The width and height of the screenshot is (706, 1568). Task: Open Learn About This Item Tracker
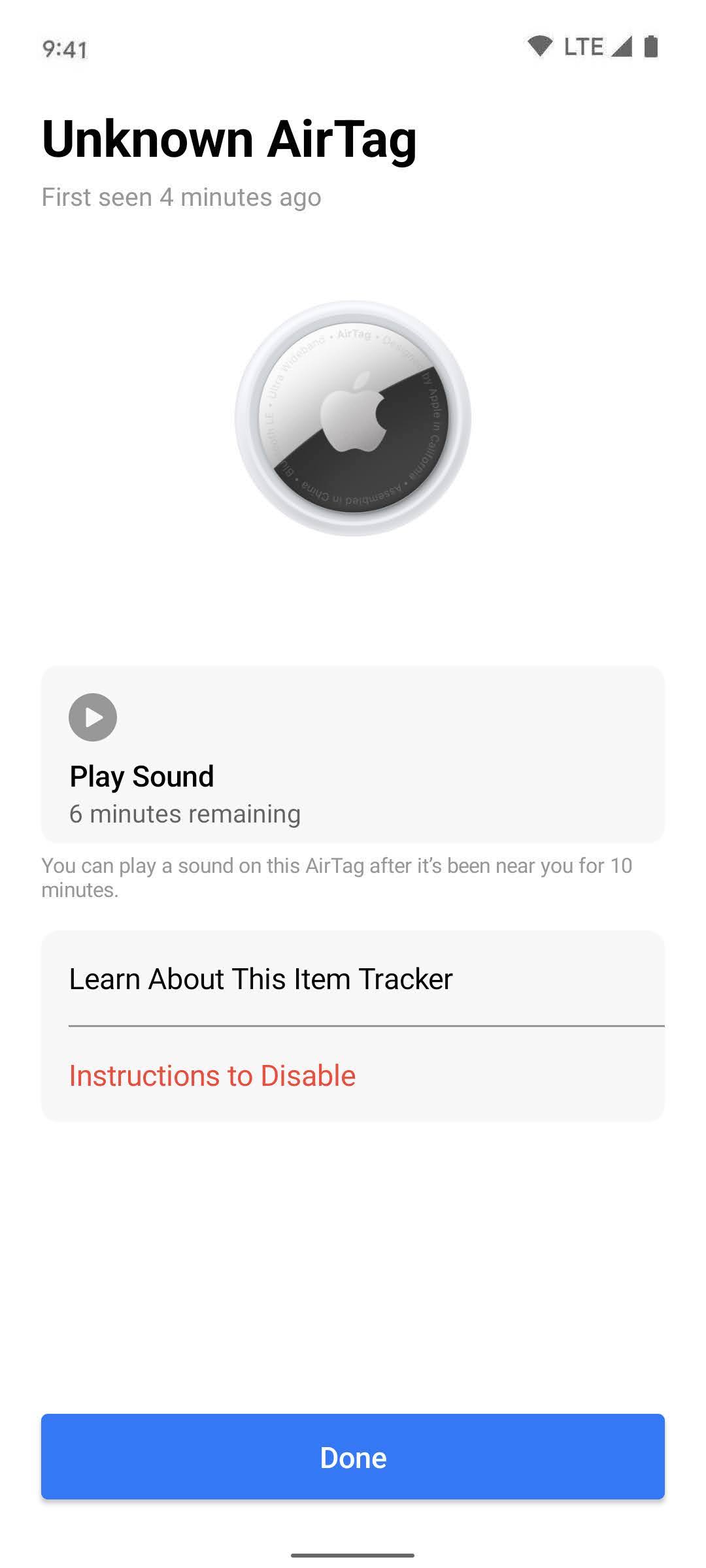(x=261, y=978)
